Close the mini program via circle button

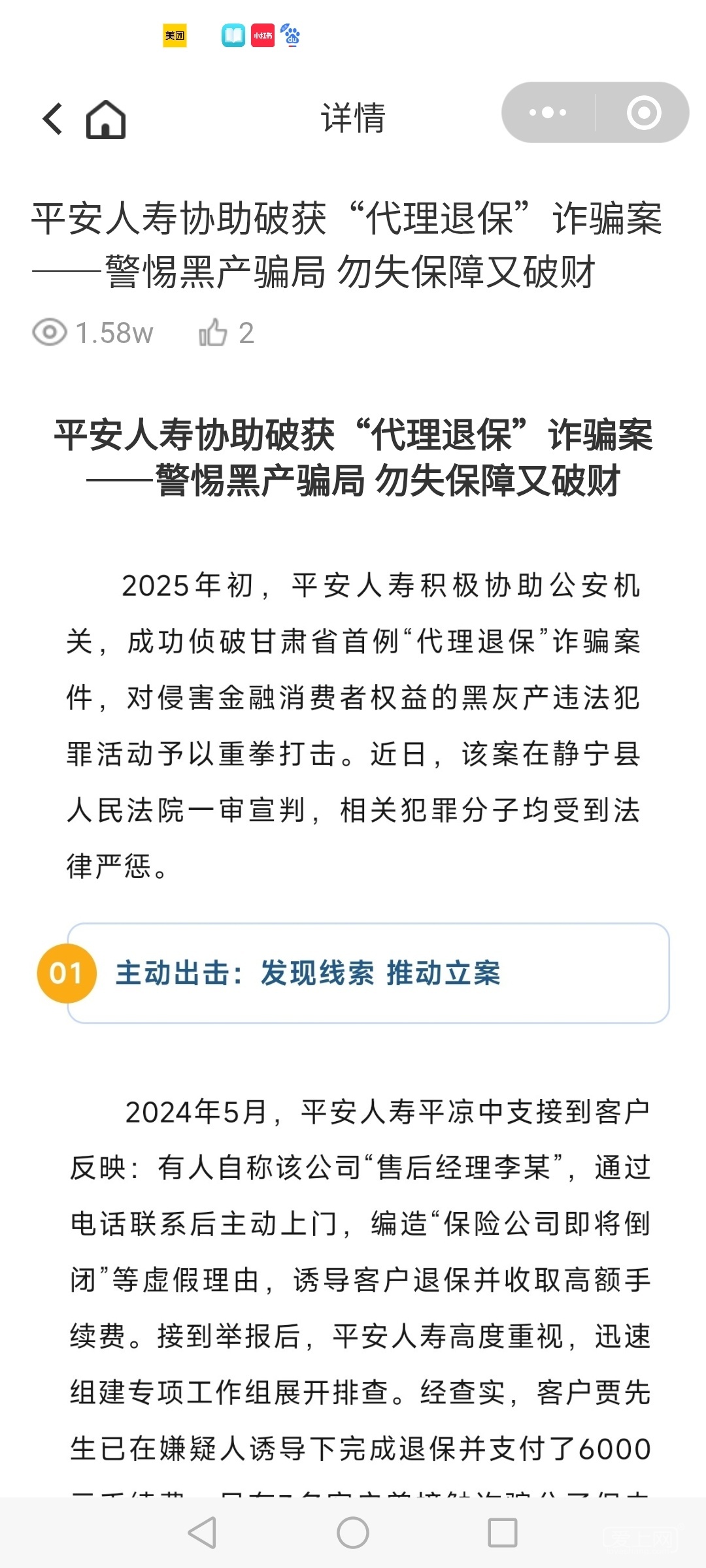click(x=644, y=113)
